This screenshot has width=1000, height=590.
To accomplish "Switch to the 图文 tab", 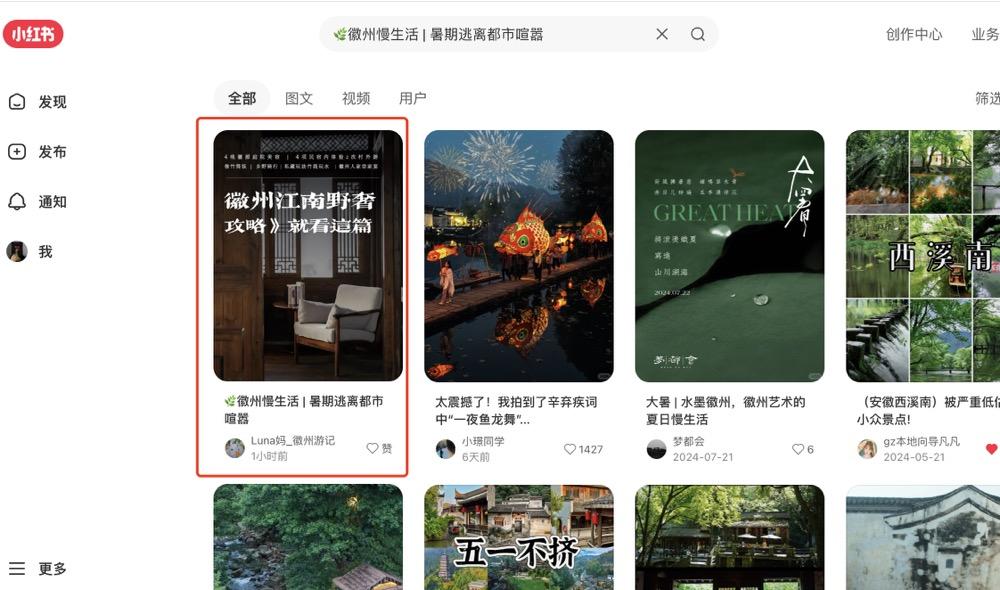I will (x=299, y=98).
